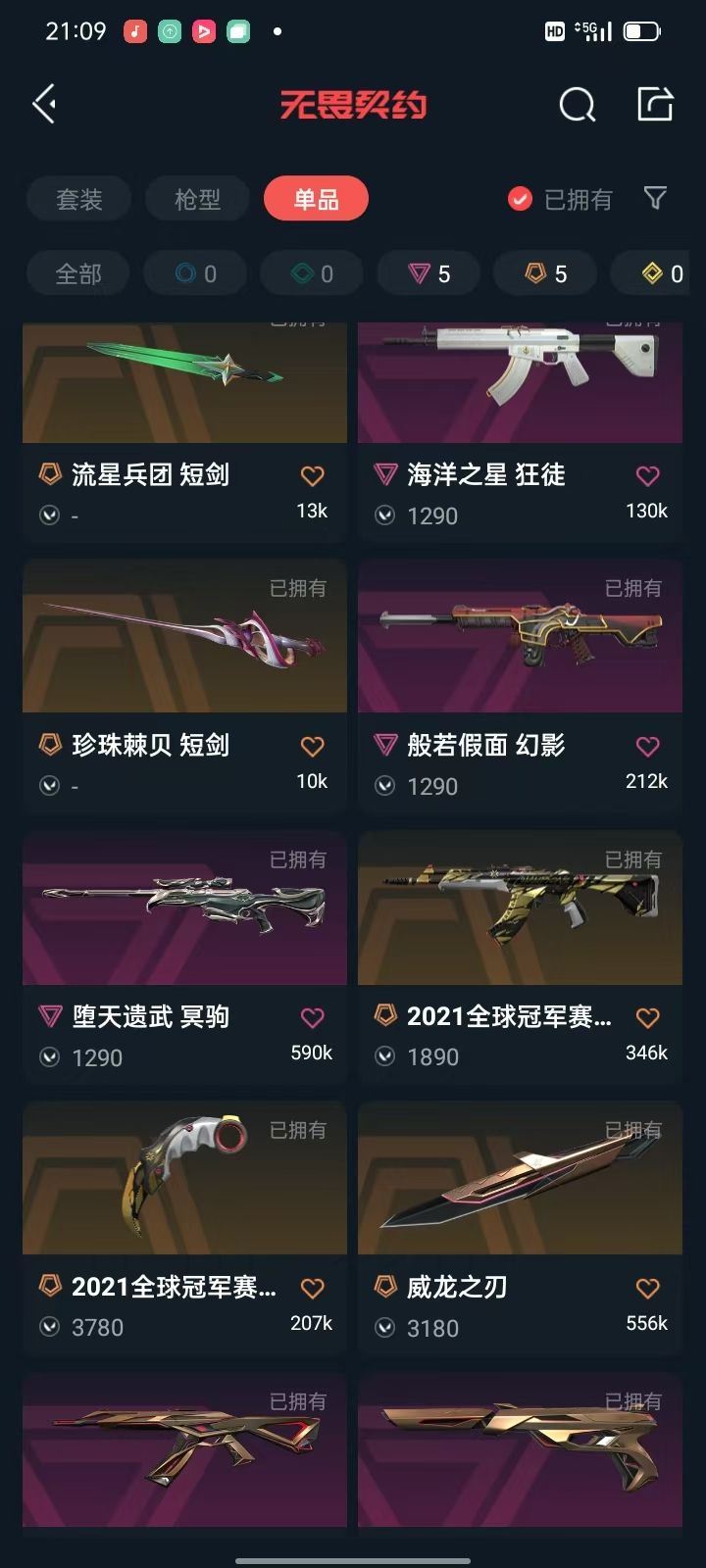Filter by the blue circle tier chip

[x=196, y=273]
